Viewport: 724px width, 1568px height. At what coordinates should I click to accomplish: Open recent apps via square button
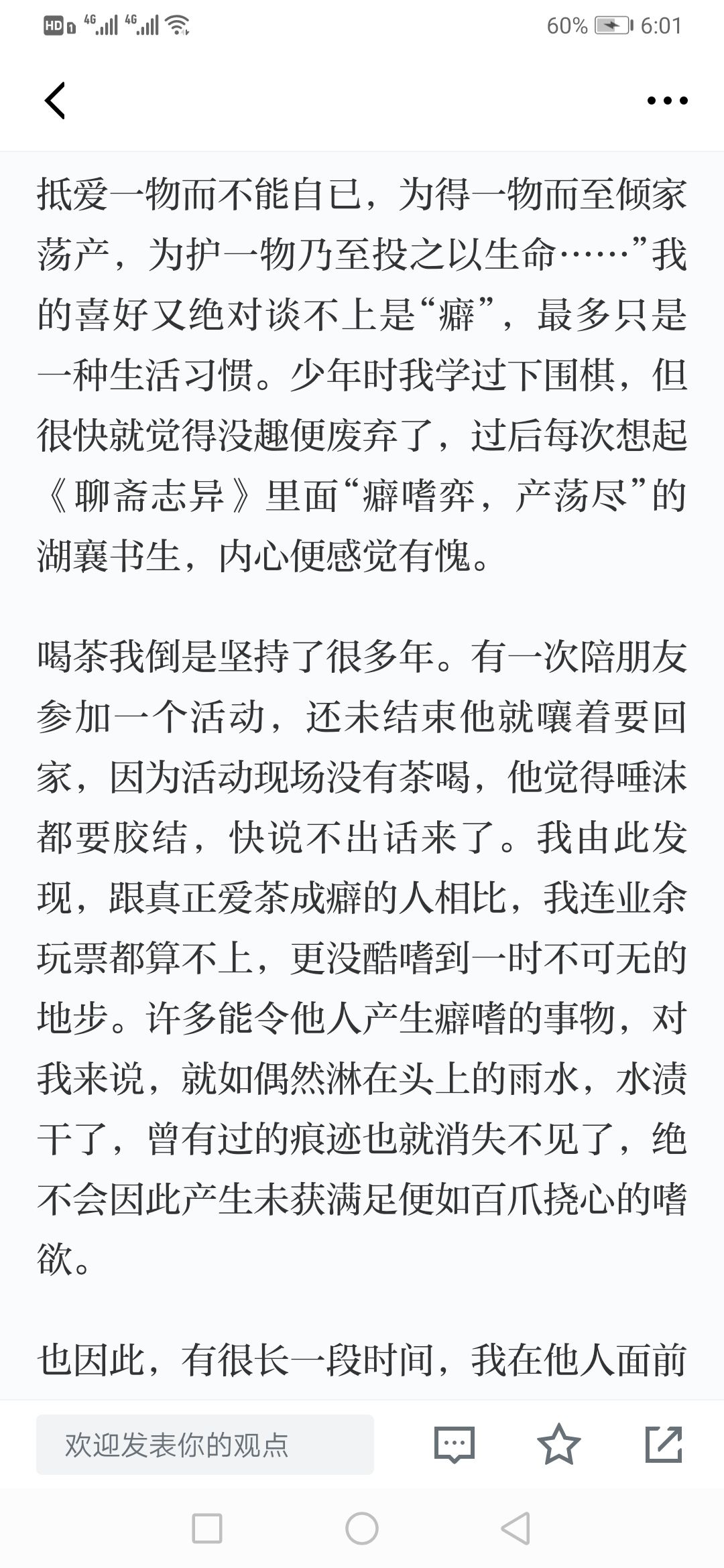[x=207, y=1528]
